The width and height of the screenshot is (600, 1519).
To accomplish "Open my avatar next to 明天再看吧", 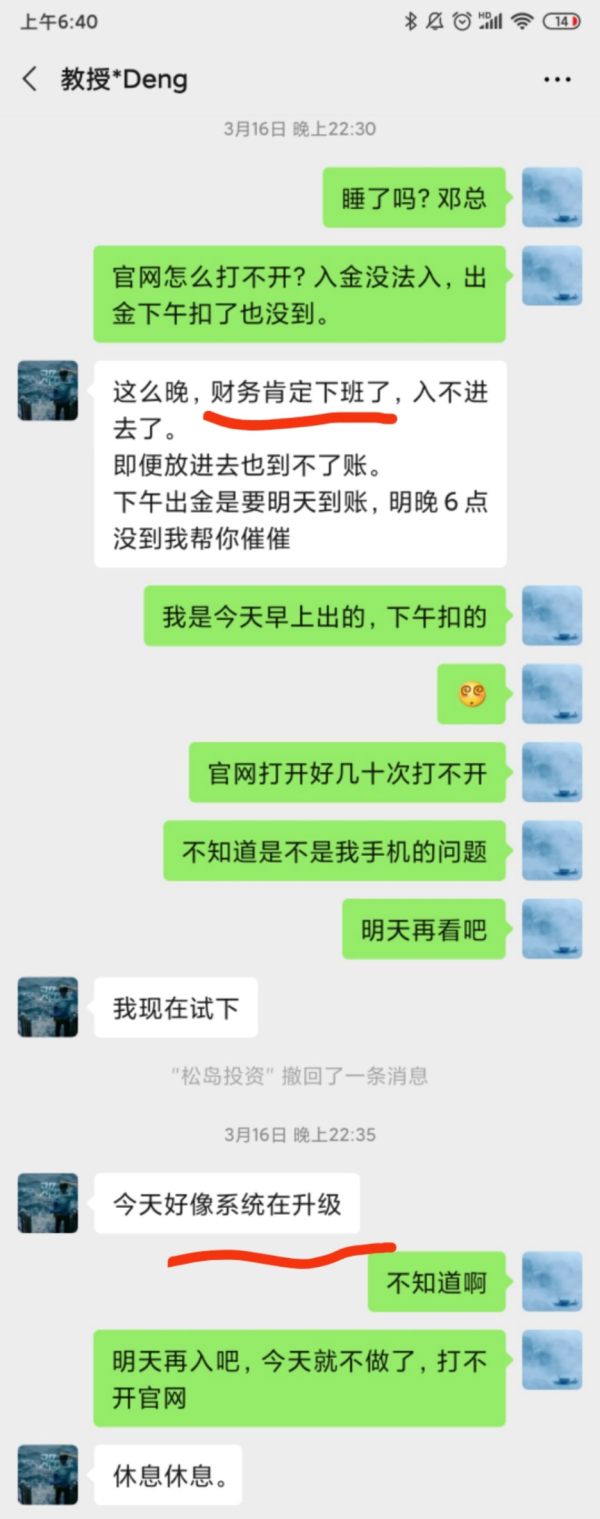I will pyautogui.click(x=552, y=929).
